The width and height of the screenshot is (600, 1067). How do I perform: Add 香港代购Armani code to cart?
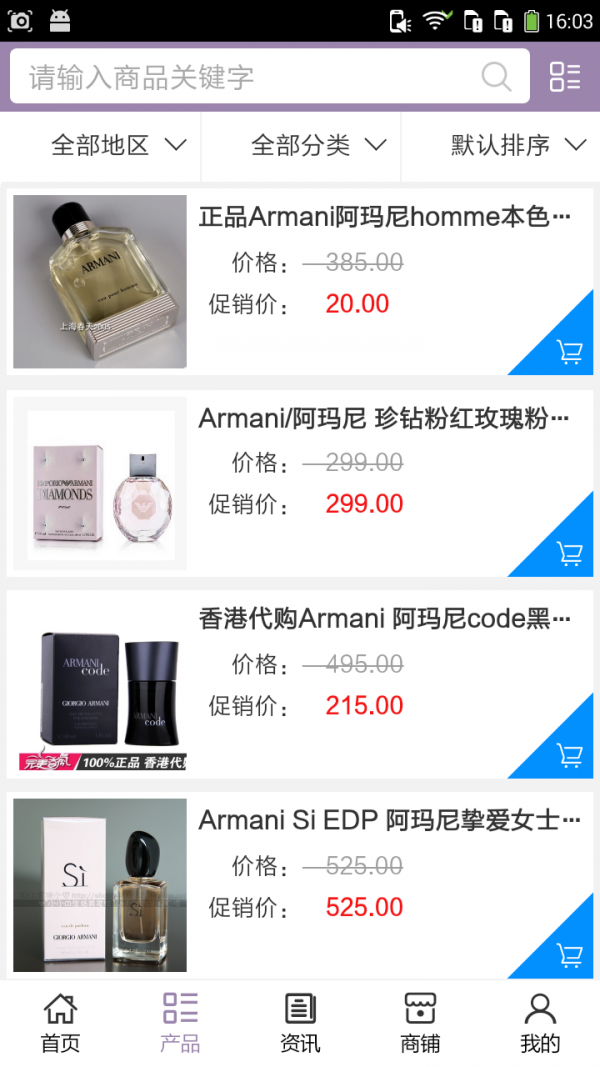(x=569, y=755)
